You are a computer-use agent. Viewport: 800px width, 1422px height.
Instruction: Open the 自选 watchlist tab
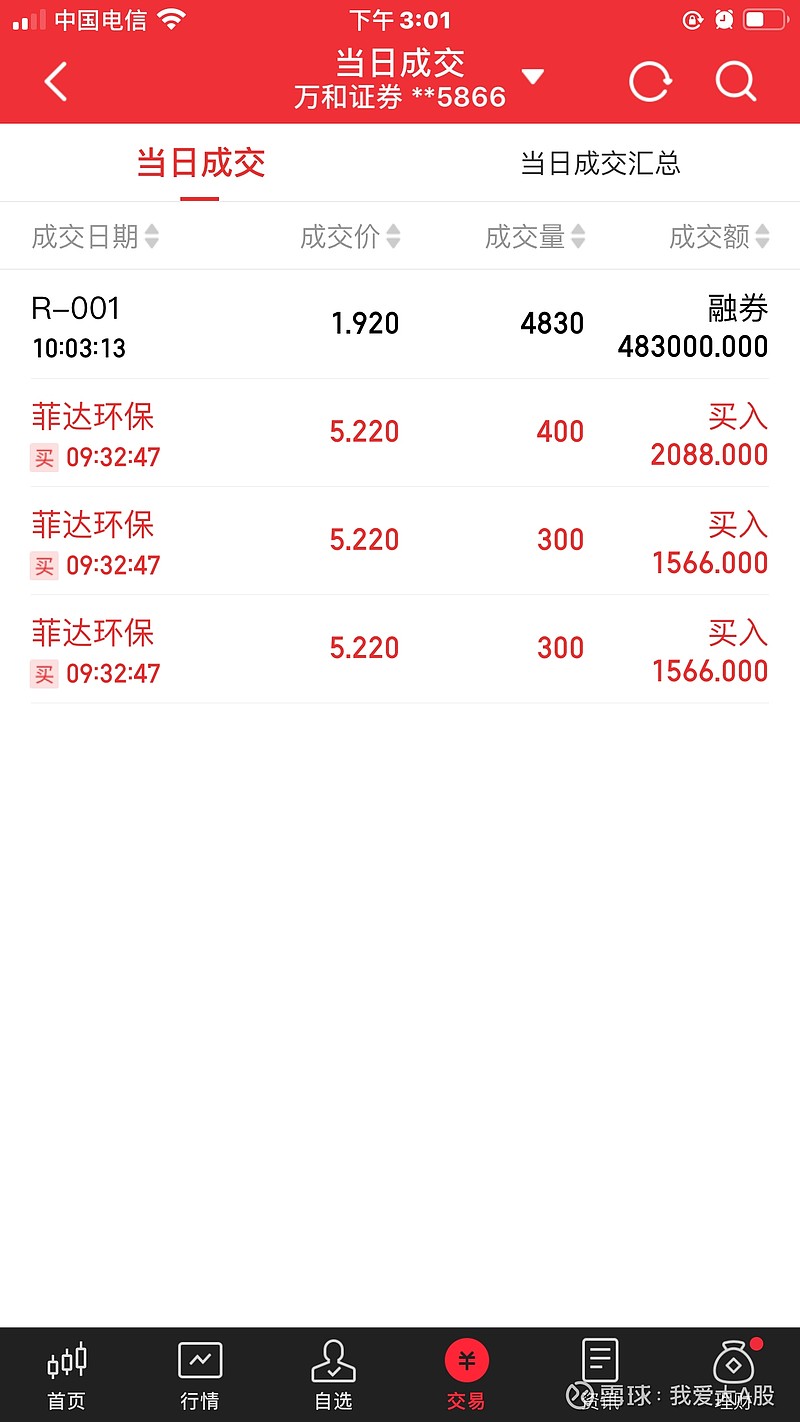tap(333, 1376)
